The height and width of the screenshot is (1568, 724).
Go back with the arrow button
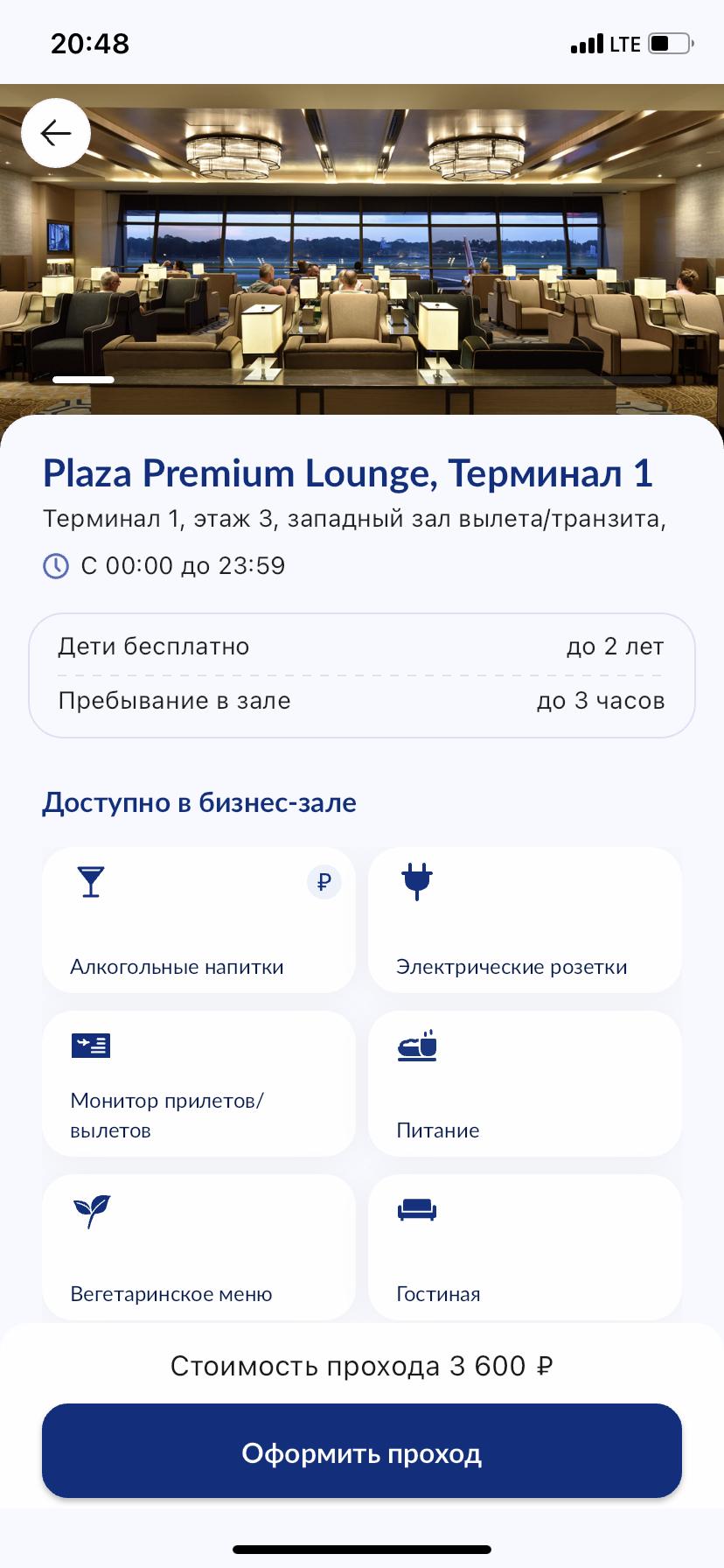click(56, 133)
